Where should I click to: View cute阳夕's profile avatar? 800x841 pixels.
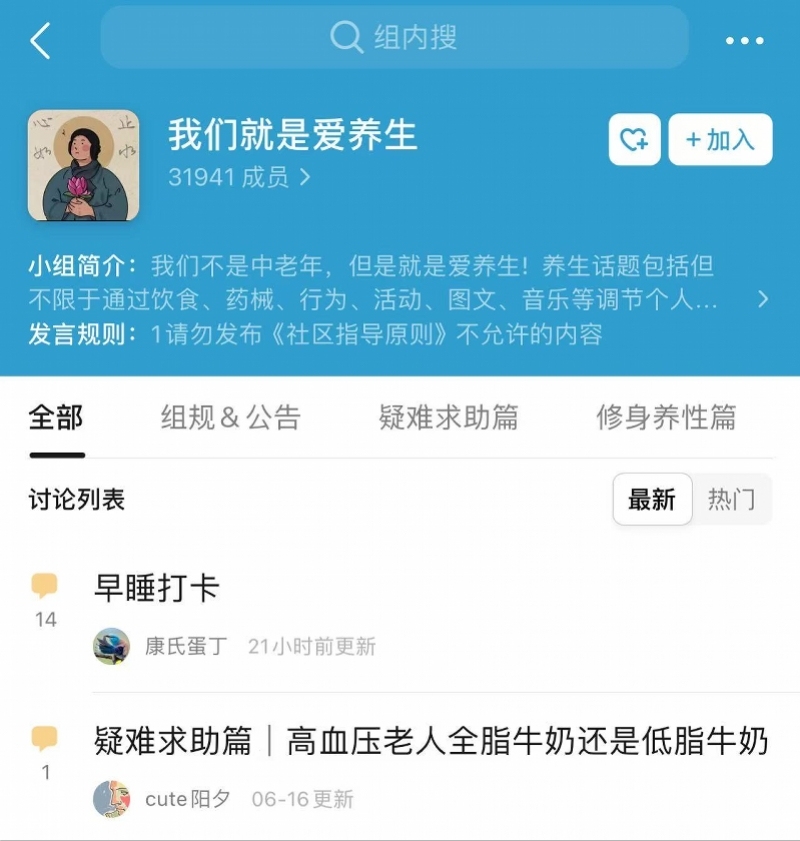[x=111, y=799]
